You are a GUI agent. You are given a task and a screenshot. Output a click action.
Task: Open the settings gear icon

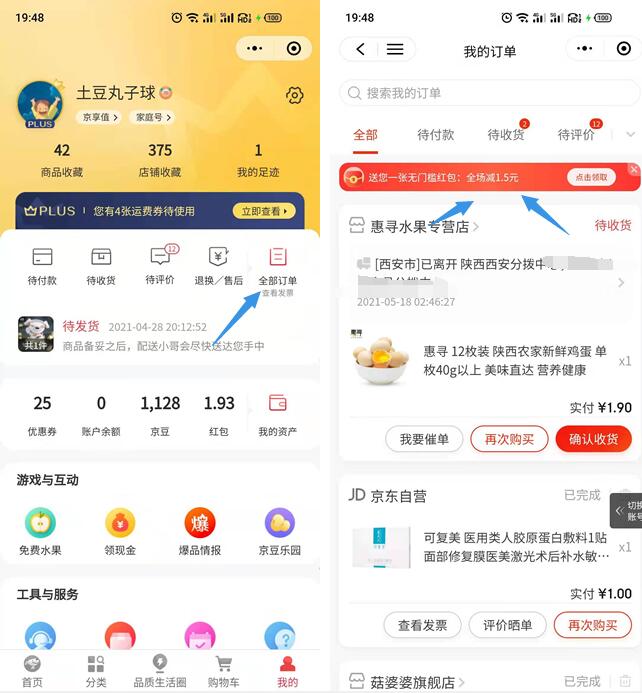pos(294,95)
